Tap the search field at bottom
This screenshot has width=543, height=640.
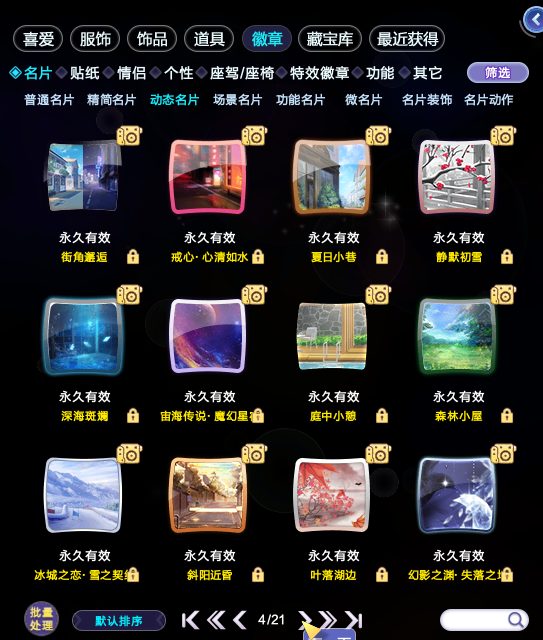point(484,620)
